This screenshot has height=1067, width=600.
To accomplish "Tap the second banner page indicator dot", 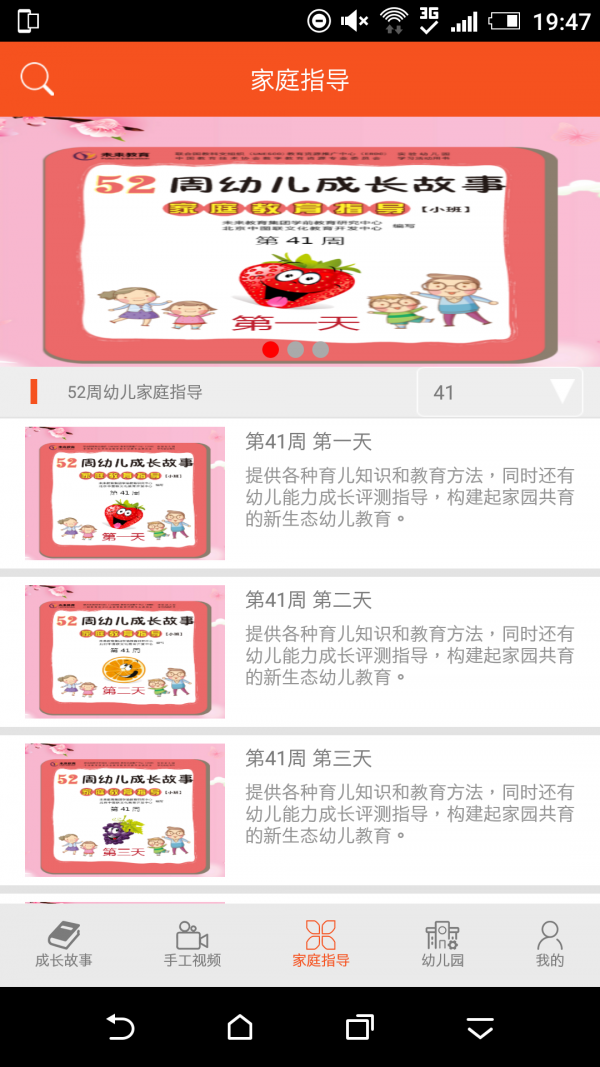I will point(295,350).
